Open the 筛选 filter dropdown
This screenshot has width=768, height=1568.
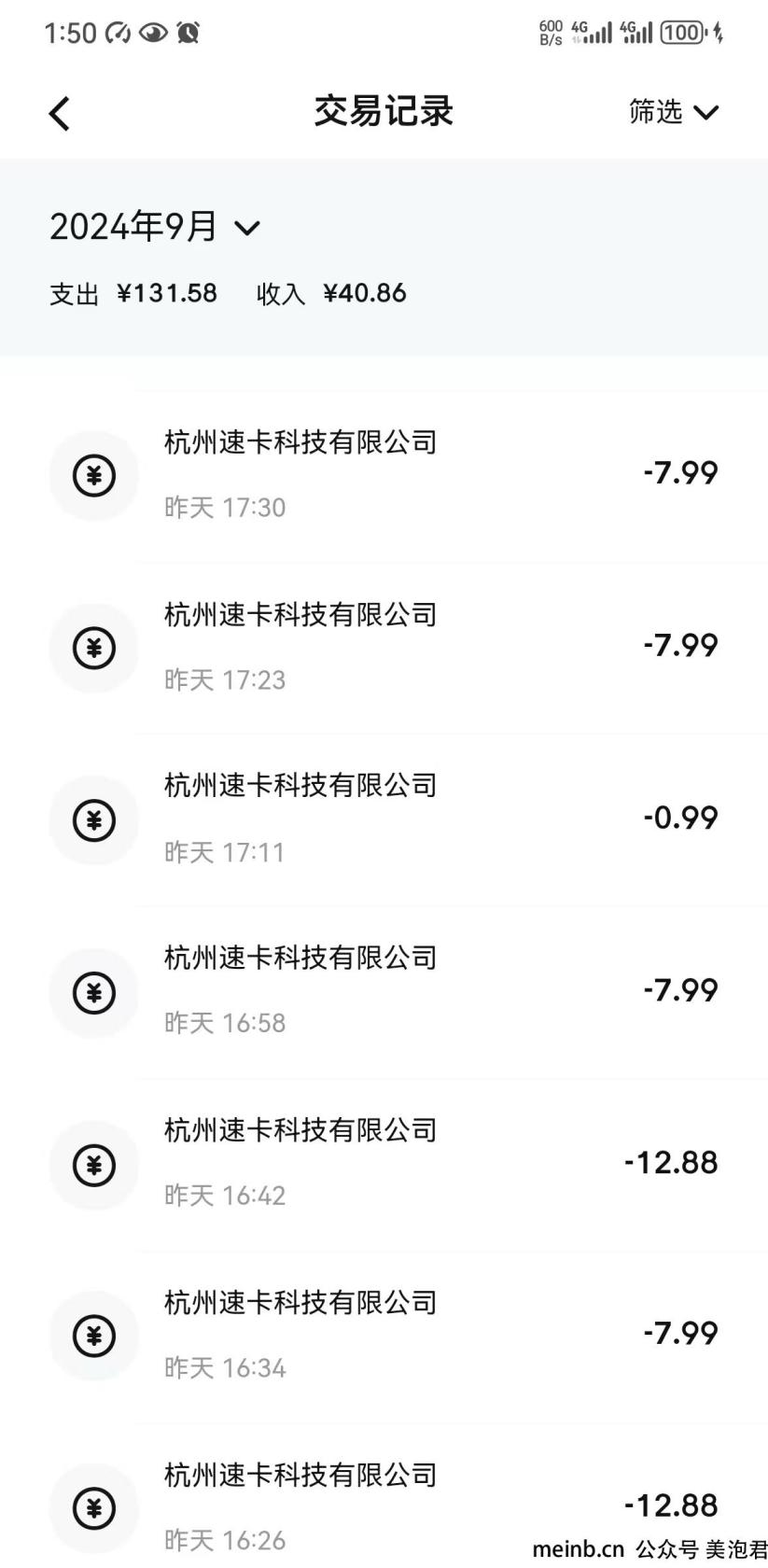coord(674,112)
